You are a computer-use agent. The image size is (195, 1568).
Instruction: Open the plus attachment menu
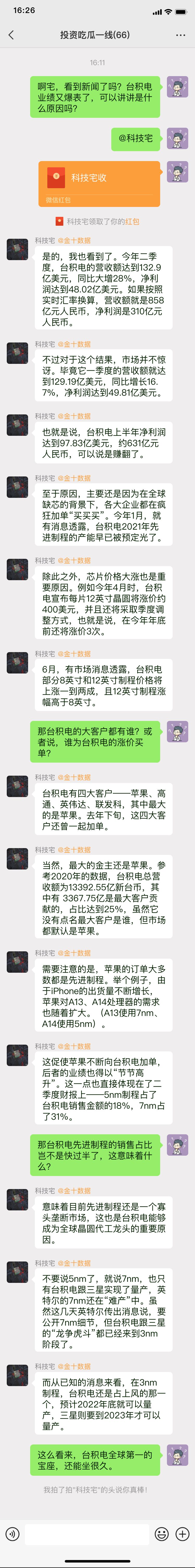tap(182, 1534)
